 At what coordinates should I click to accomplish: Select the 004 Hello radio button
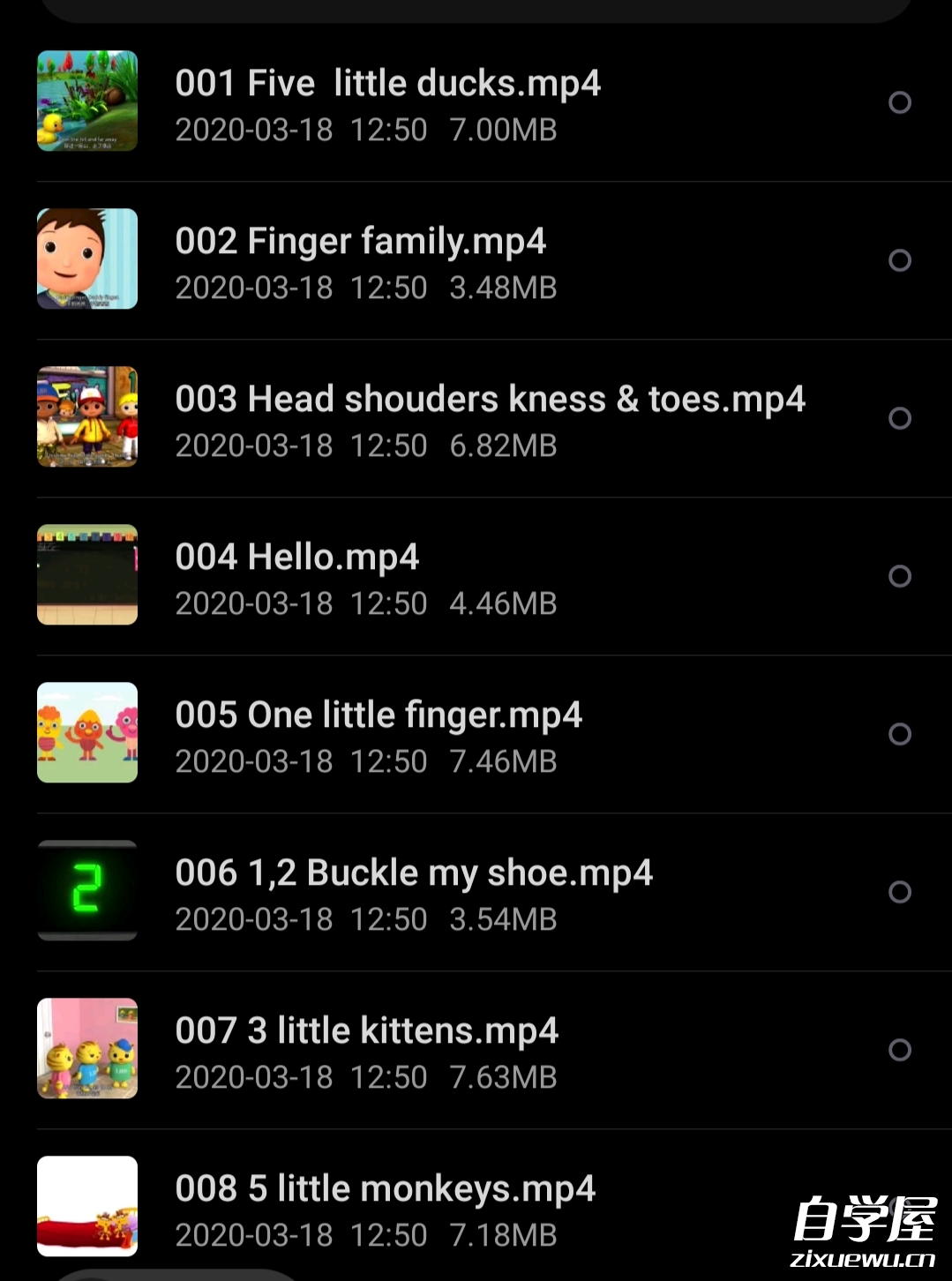899,576
